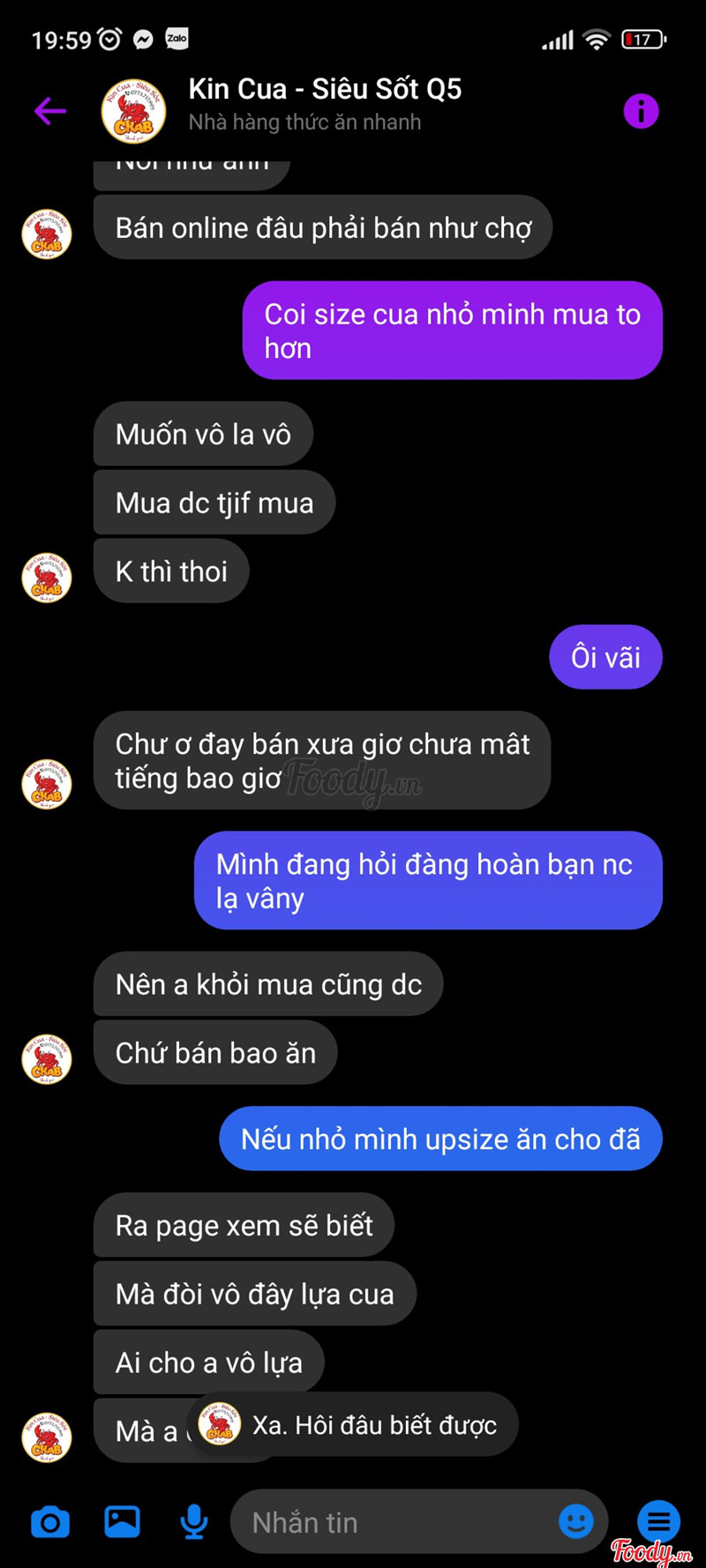Go back from the Kin Cua chat
Image resolution: width=706 pixels, height=1568 pixels.
pyautogui.click(x=50, y=110)
